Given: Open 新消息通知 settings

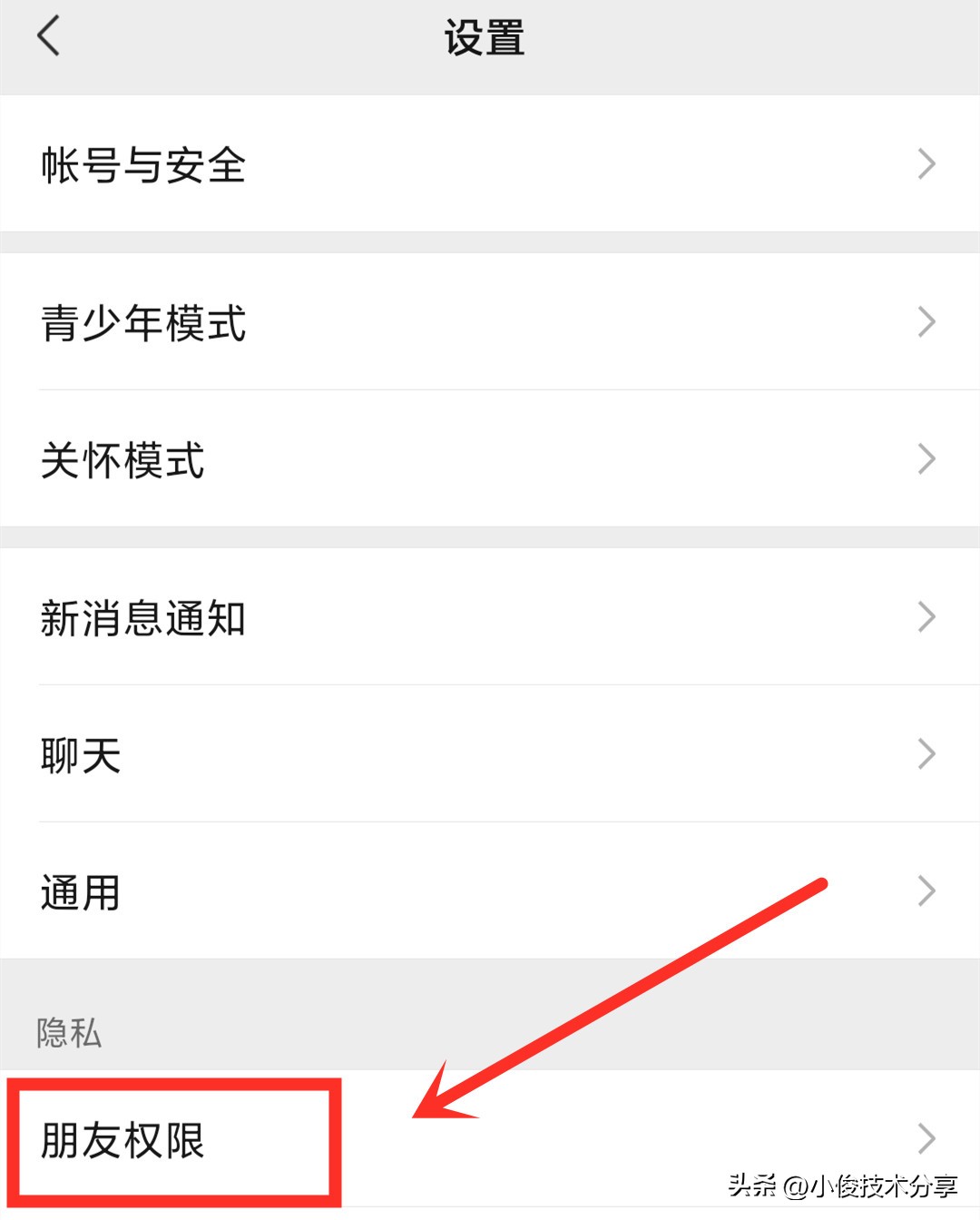Looking at the screenshot, I should point(490,617).
